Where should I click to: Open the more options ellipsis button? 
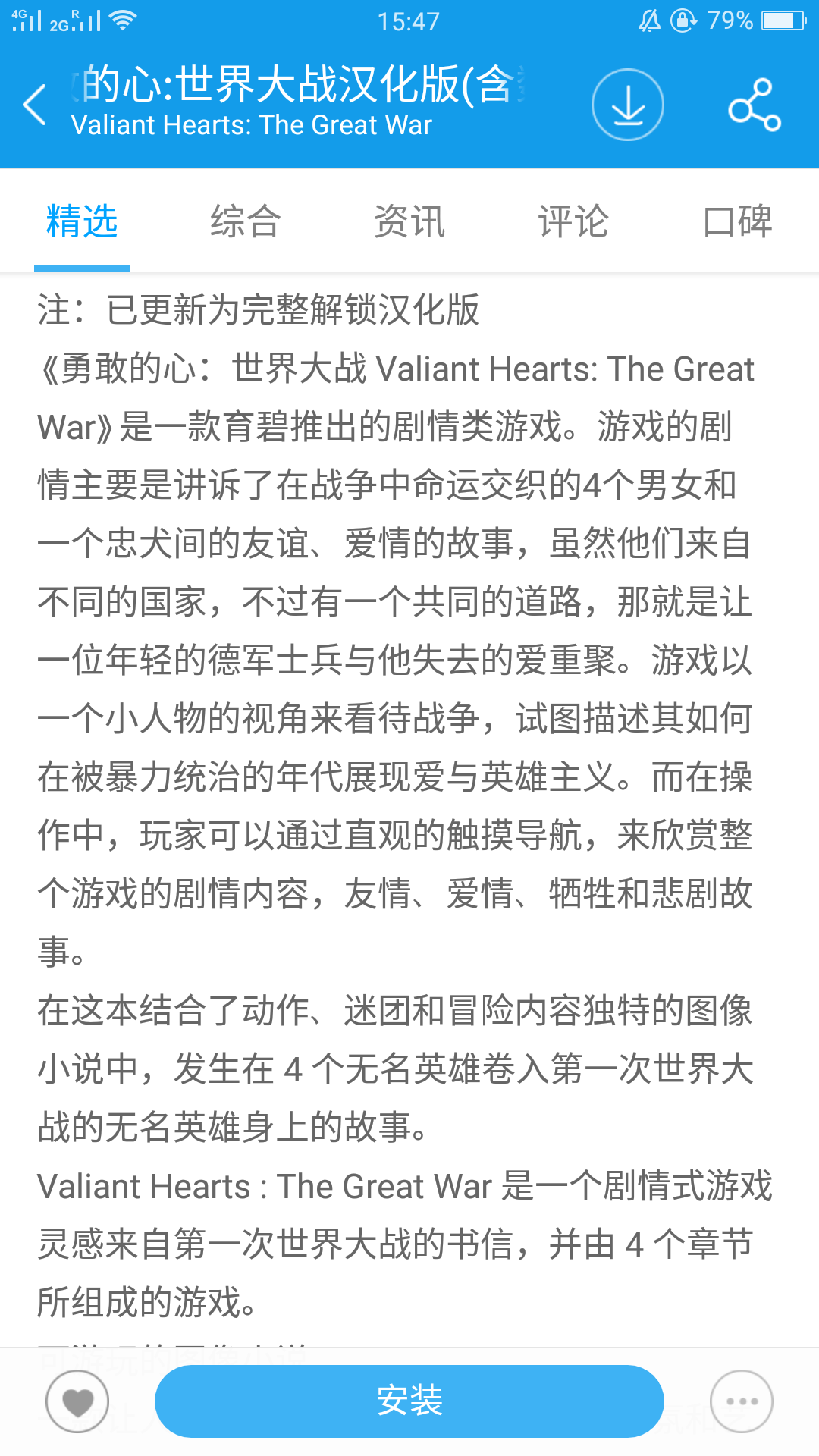[x=741, y=1401]
